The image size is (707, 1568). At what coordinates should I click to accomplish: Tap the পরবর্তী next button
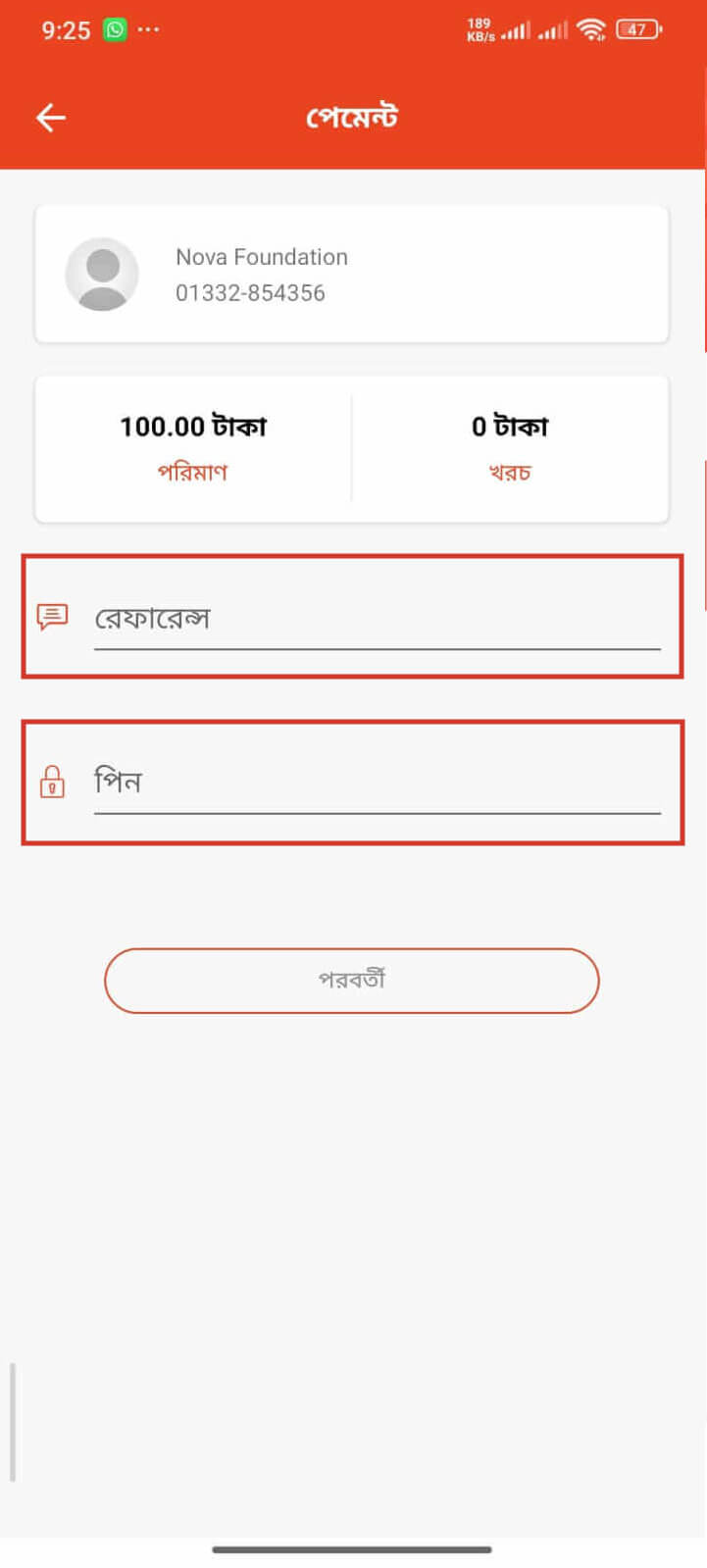coord(351,980)
